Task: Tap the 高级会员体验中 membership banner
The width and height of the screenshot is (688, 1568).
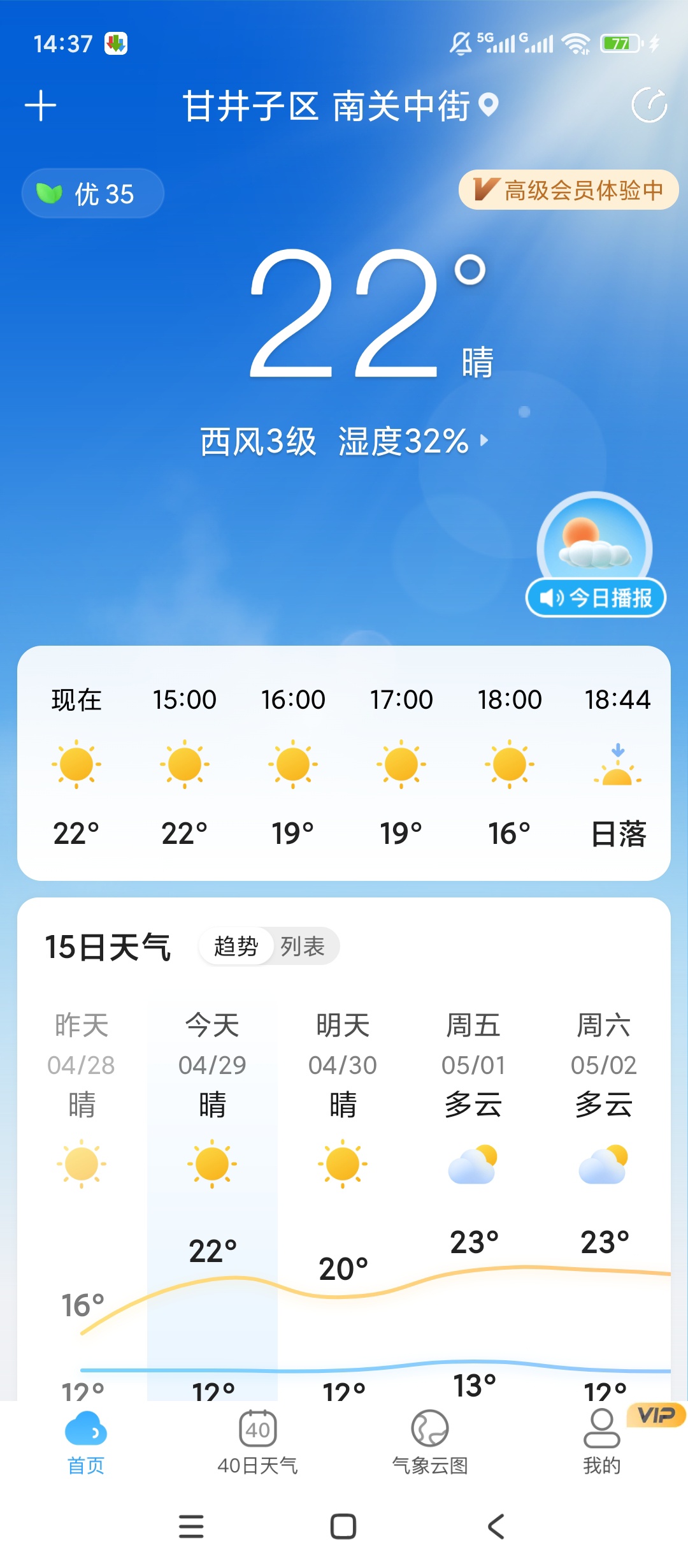Action: point(569,189)
